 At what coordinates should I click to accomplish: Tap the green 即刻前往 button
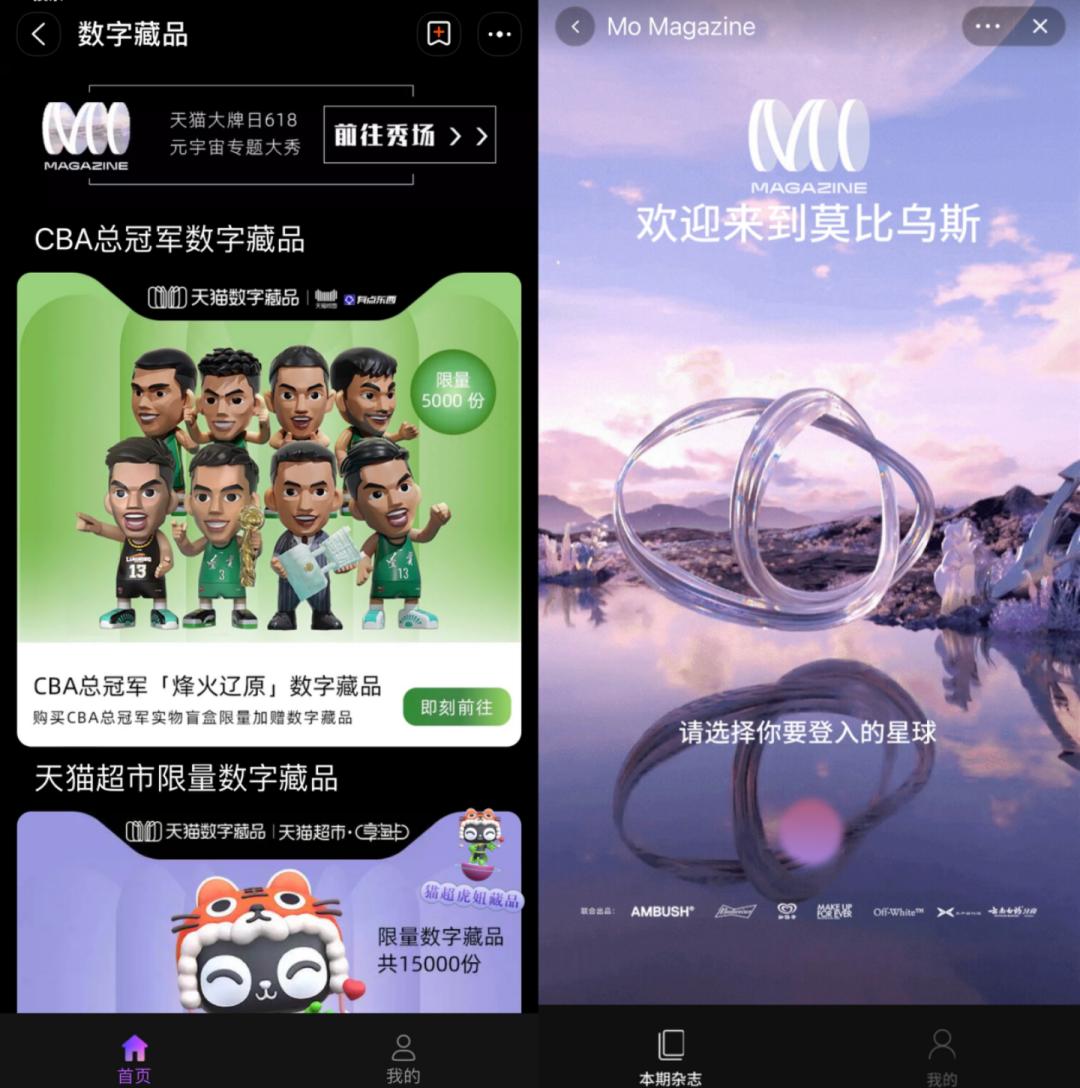pyautogui.click(x=456, y=706)
